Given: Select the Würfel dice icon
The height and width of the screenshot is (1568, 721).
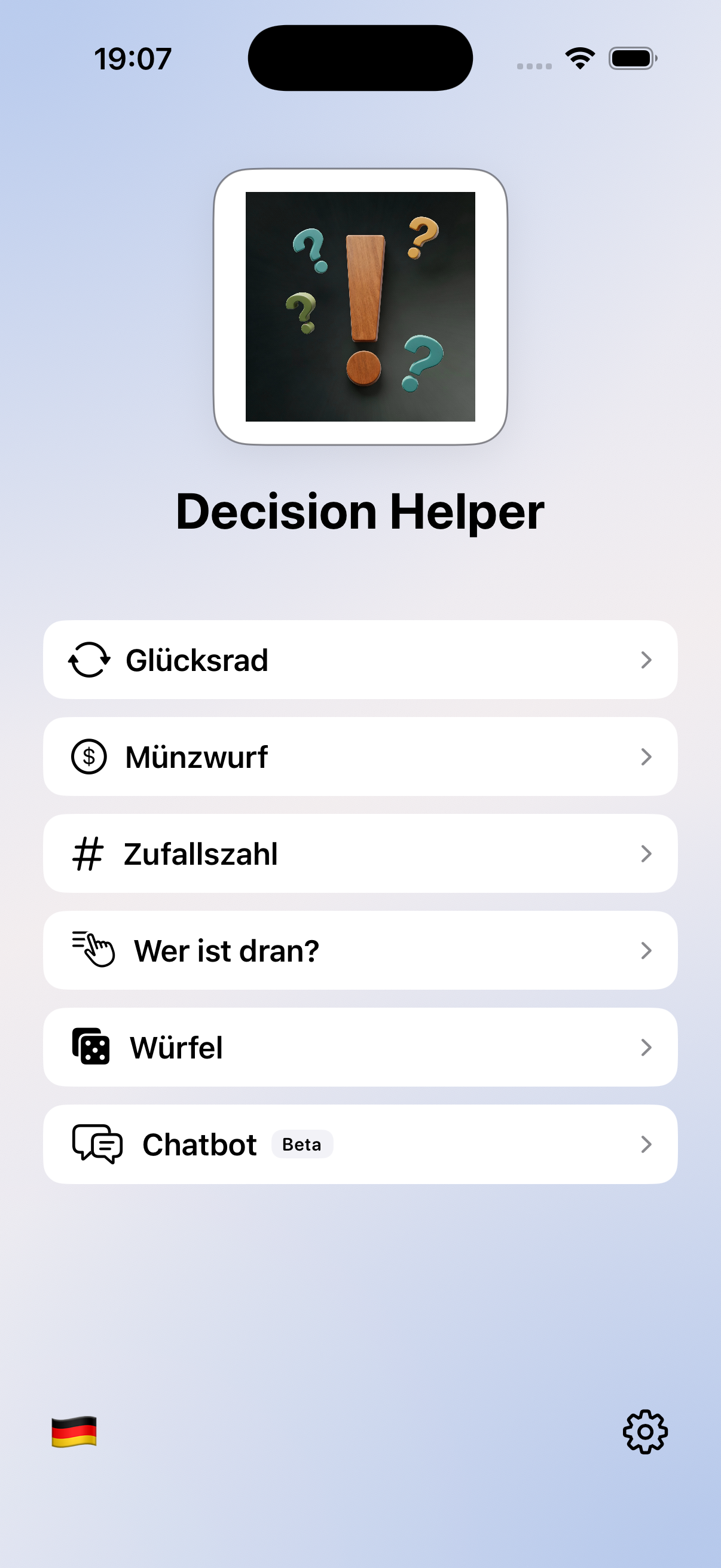Looking at the screenshot, I should (x=90, y=1047).
